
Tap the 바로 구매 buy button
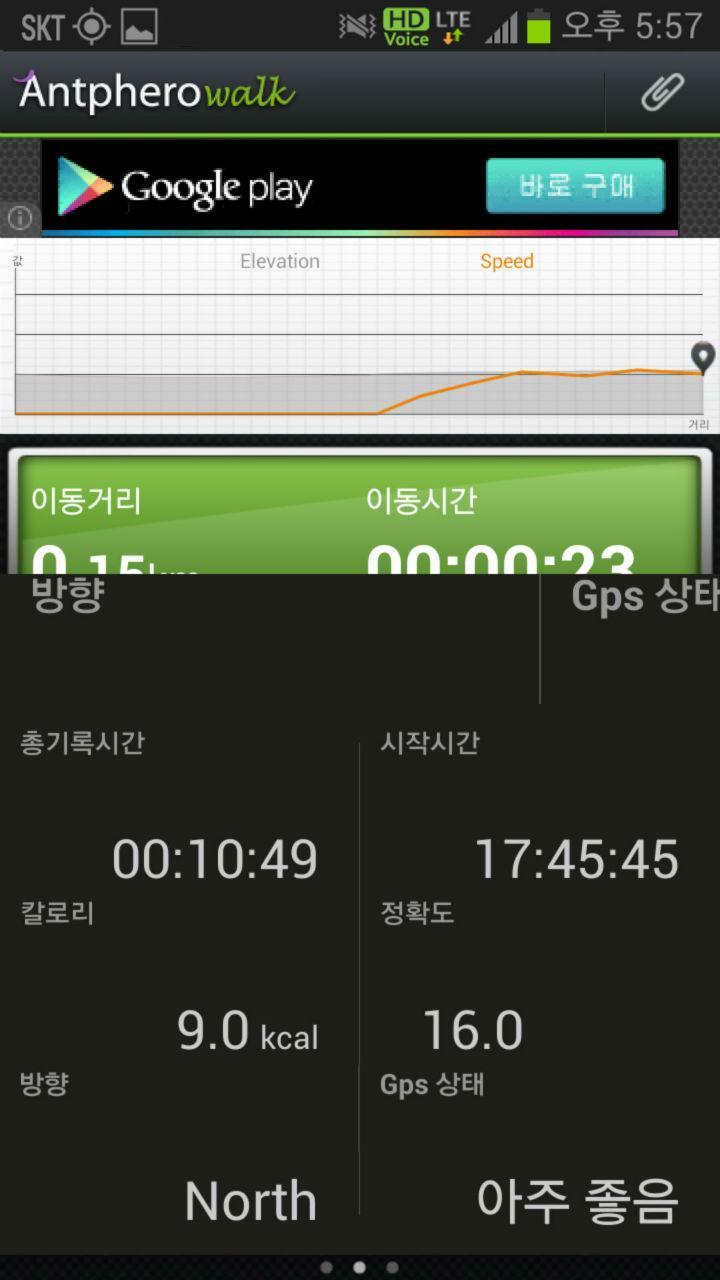(575, 186)
